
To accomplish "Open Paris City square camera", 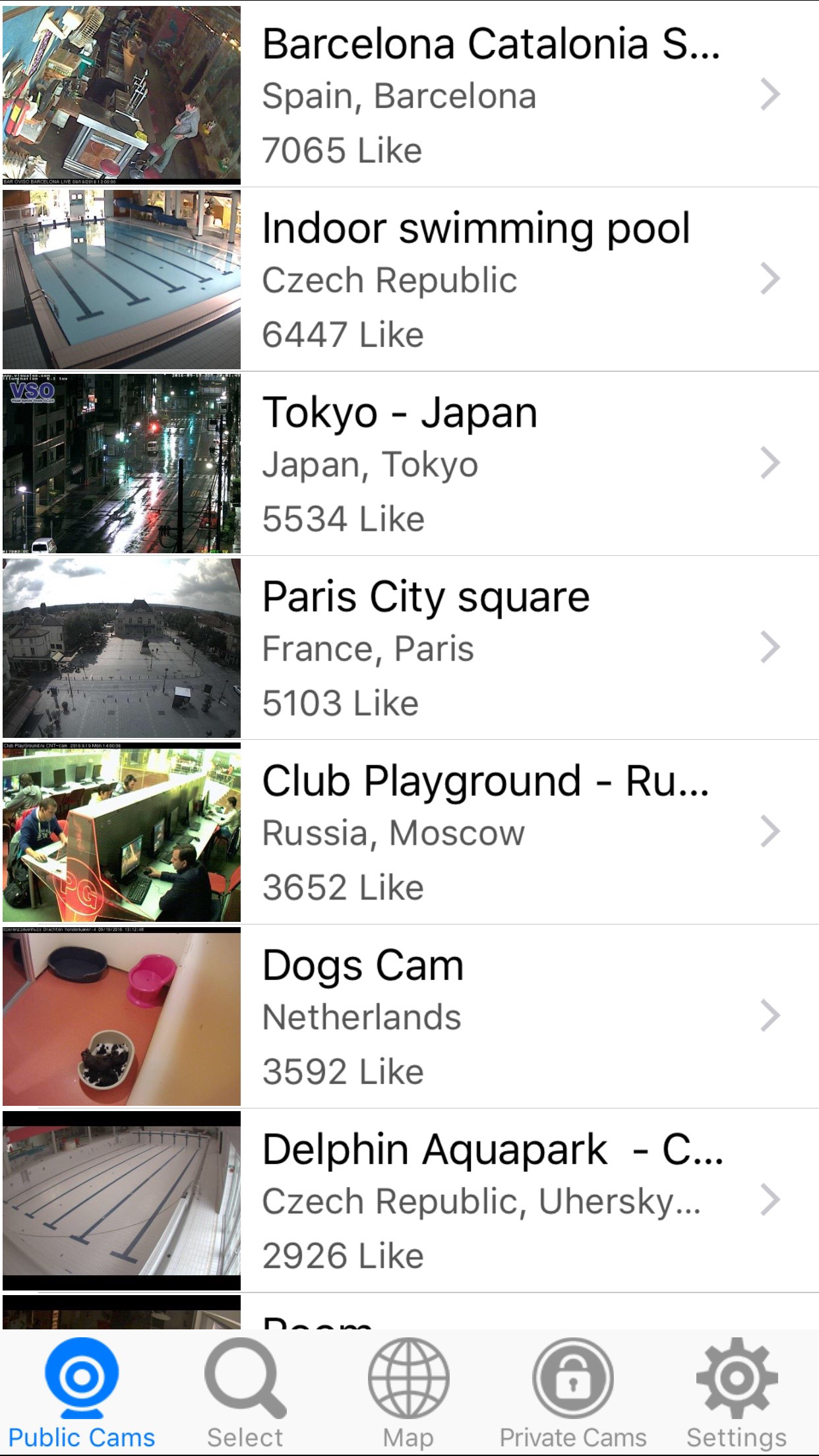I will coord(409,648).
